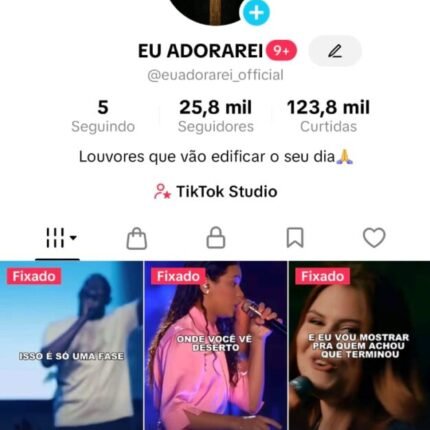430x430 pixels.
Task: View the Curtidas count details
Action: 328,116
